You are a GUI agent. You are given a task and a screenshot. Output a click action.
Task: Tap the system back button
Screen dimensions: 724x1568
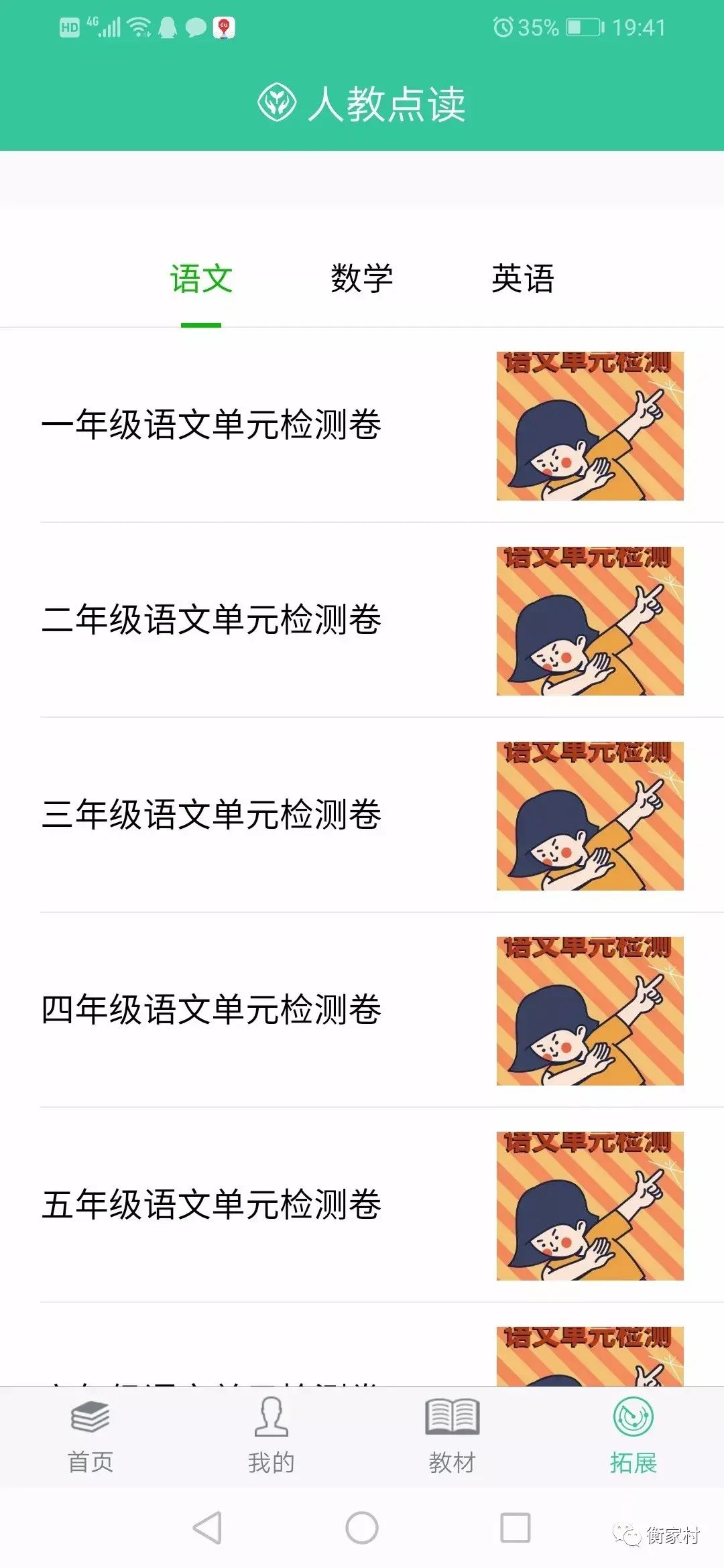207,1528
